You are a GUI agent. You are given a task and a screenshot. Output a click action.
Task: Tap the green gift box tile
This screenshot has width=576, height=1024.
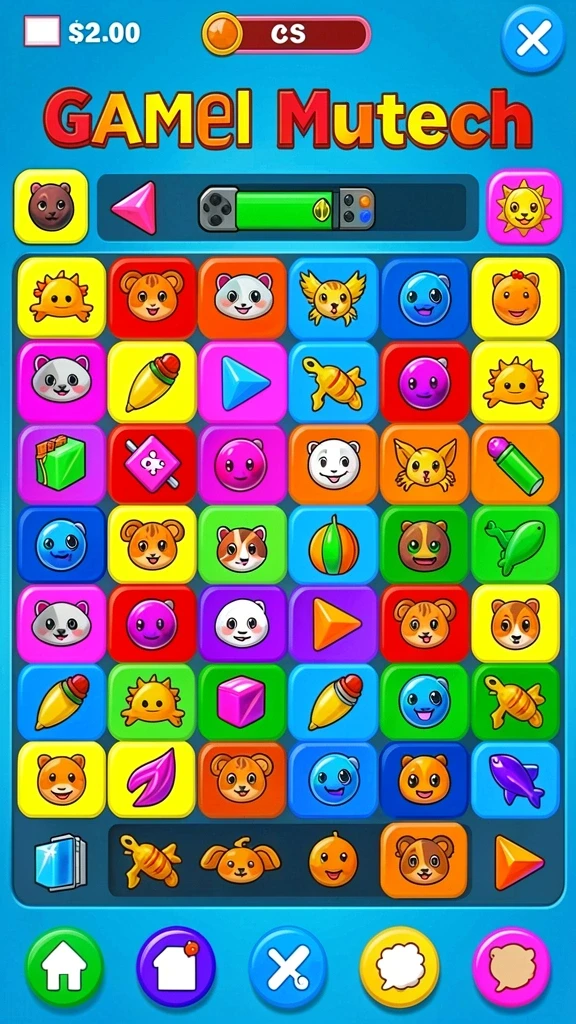point(61,465)
